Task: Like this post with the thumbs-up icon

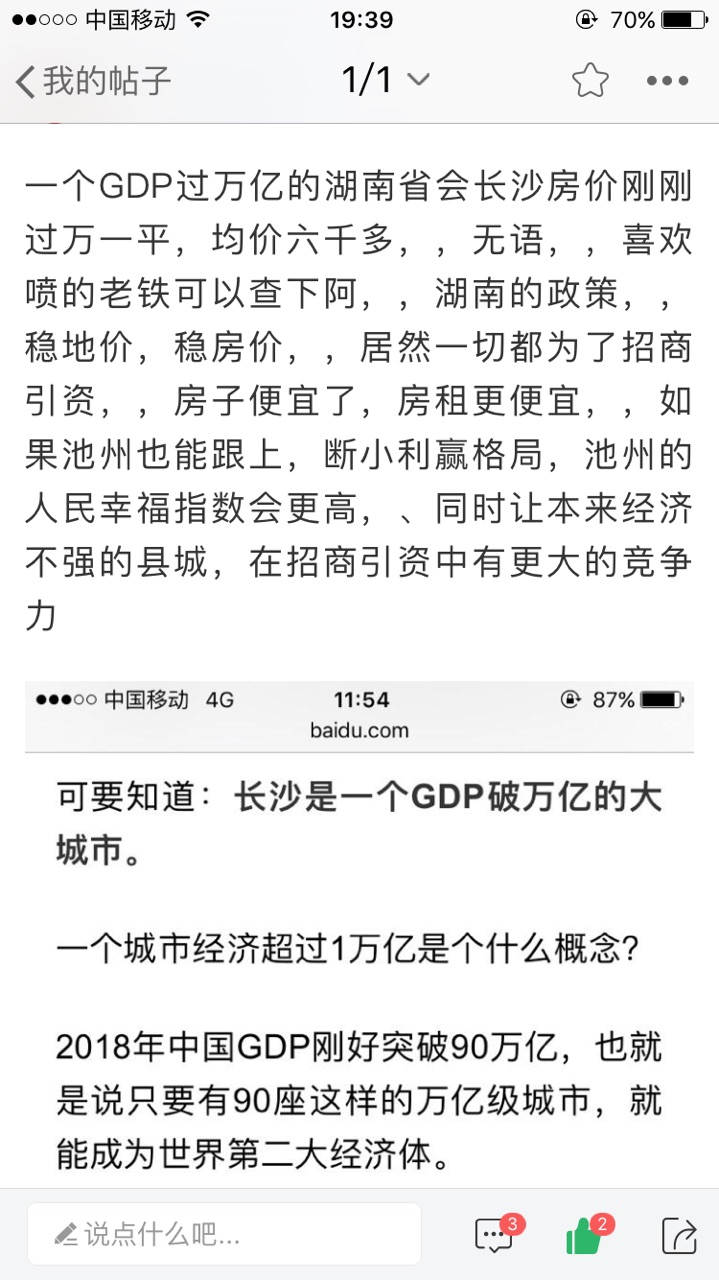Action: tap(586, 1235)
